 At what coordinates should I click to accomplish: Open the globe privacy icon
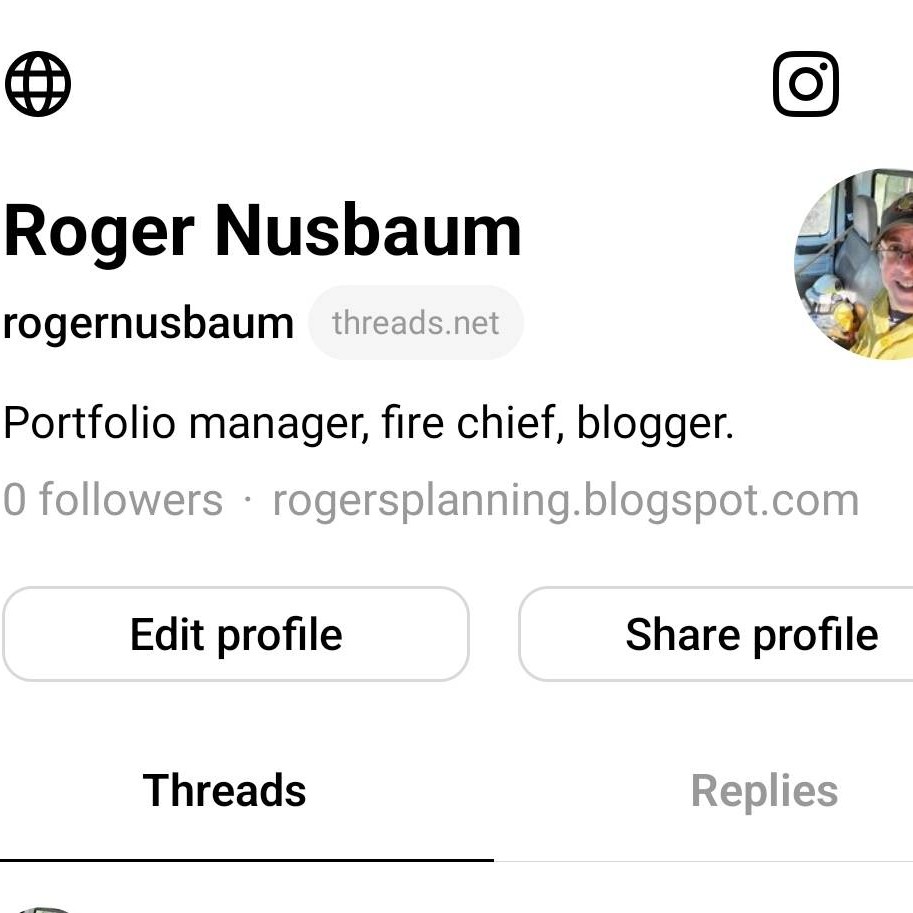click(x=38, y=84)
